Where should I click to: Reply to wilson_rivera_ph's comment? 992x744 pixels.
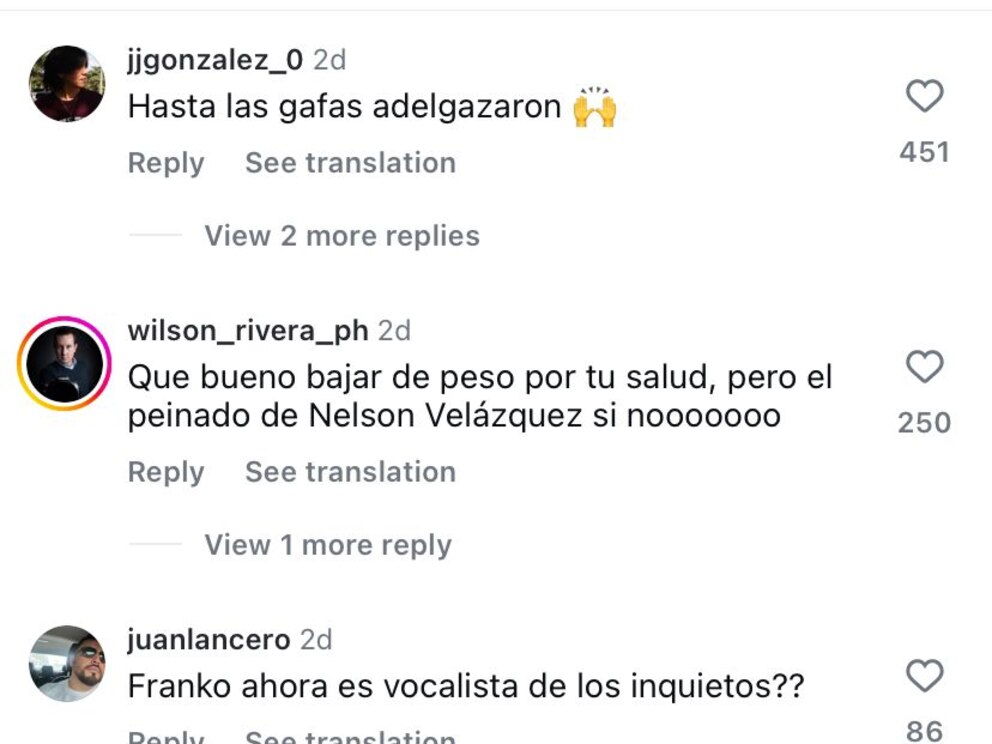click(x=165, y=472)
